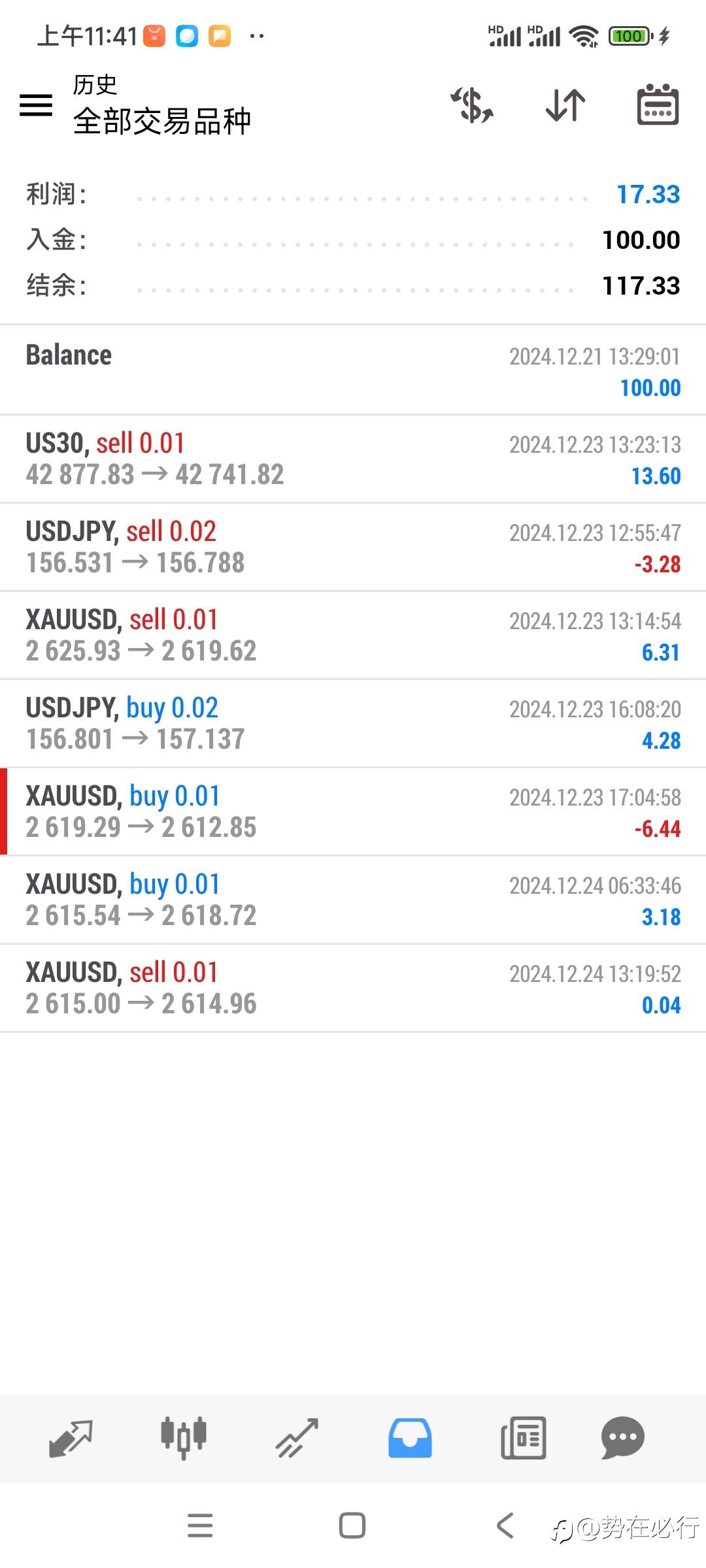Open the USDJPY sell 0.02 trade
The height and width of the screenshot is (1568, 706).
point(353,547)
